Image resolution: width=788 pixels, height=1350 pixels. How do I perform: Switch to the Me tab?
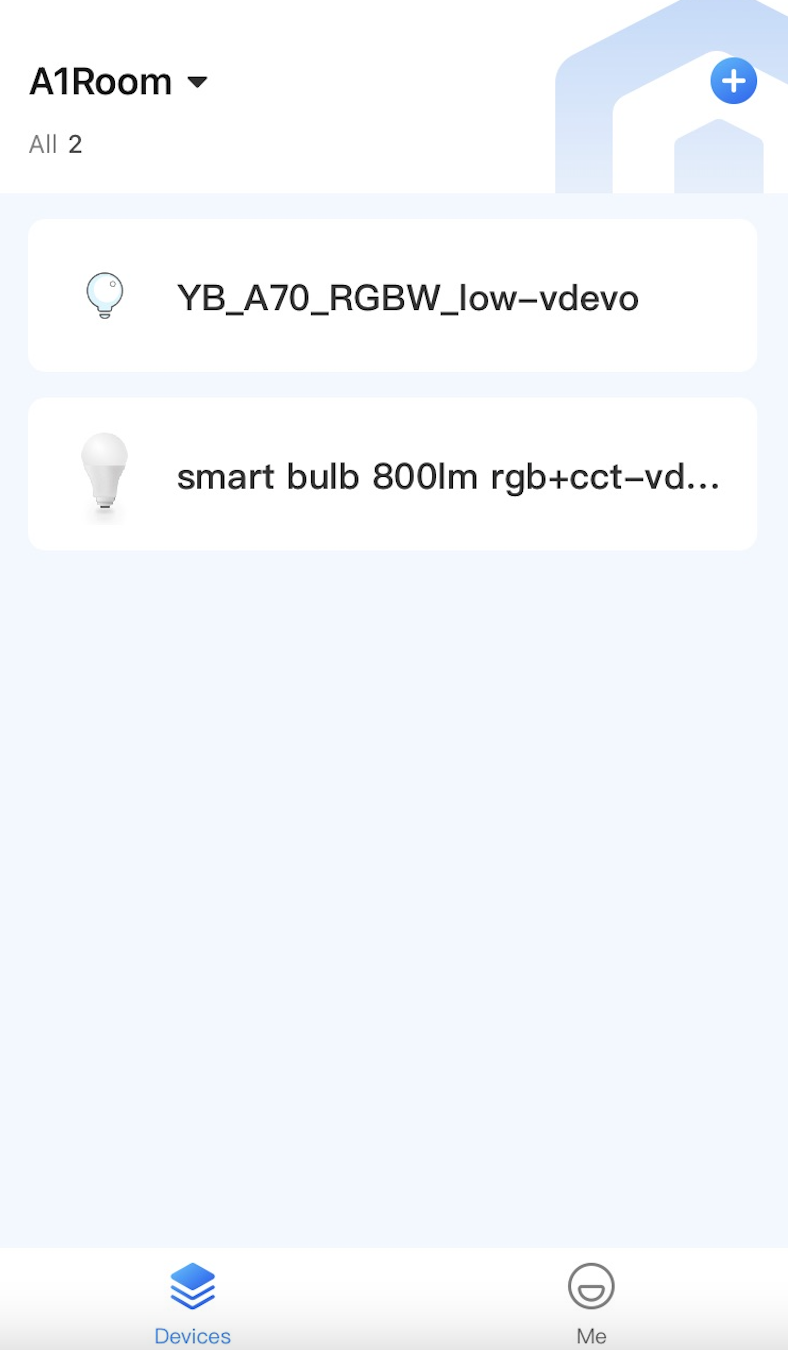click(591, 1298)
